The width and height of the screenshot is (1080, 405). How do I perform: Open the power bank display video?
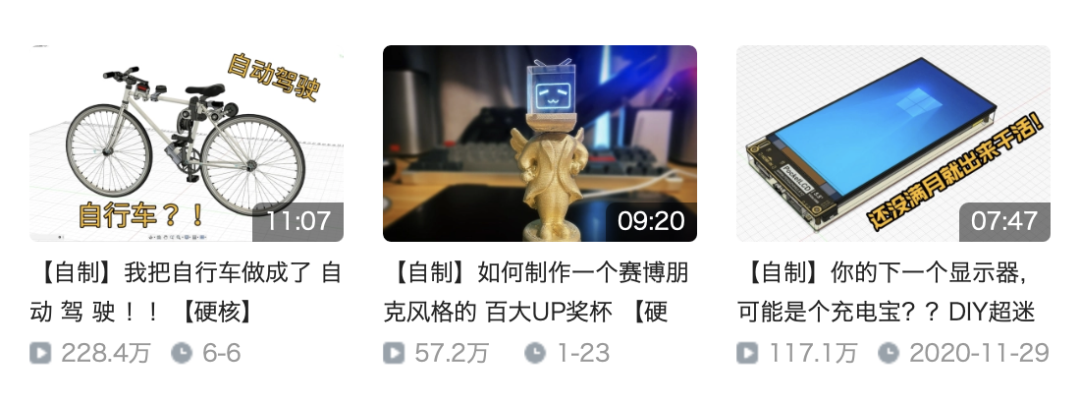[892, 143]
